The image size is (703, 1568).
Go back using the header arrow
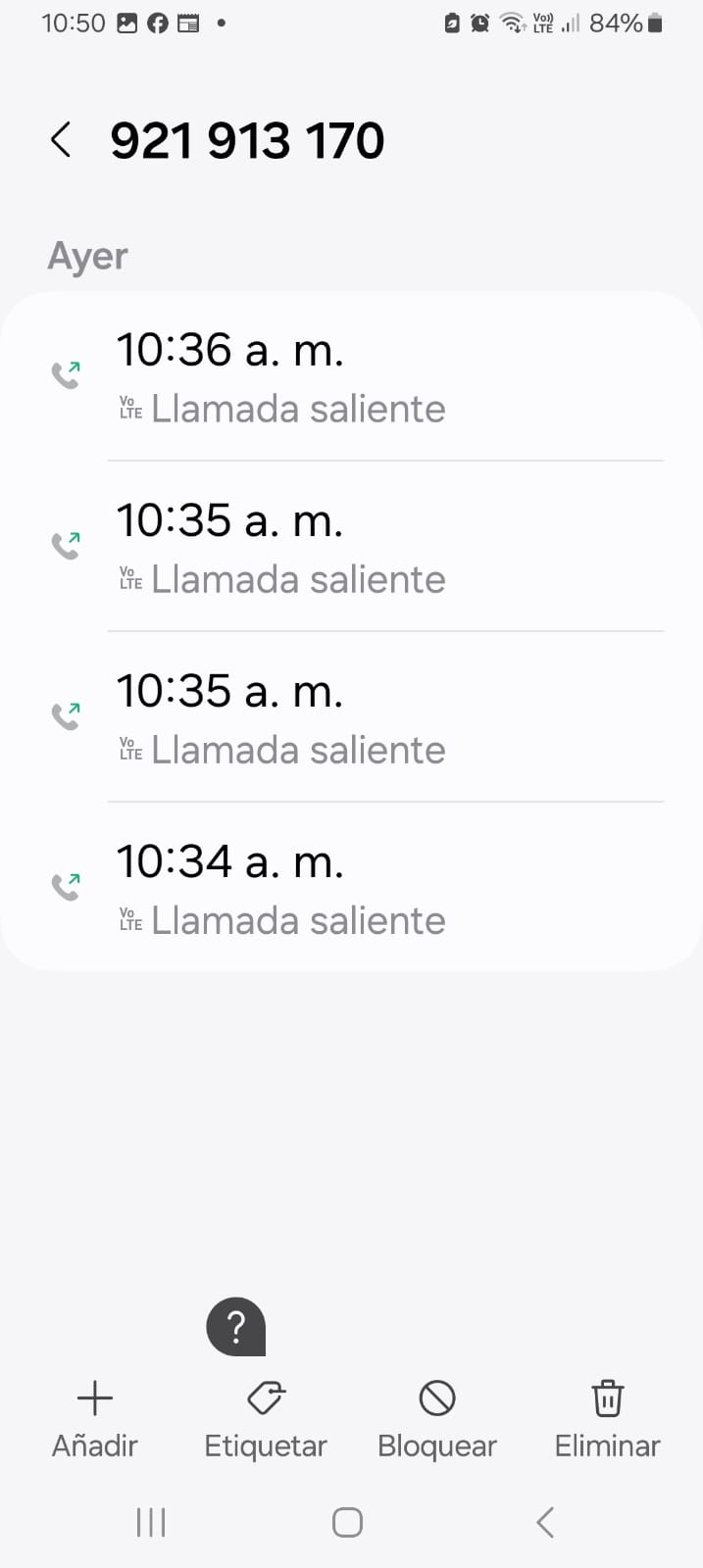tap(61, 140)
